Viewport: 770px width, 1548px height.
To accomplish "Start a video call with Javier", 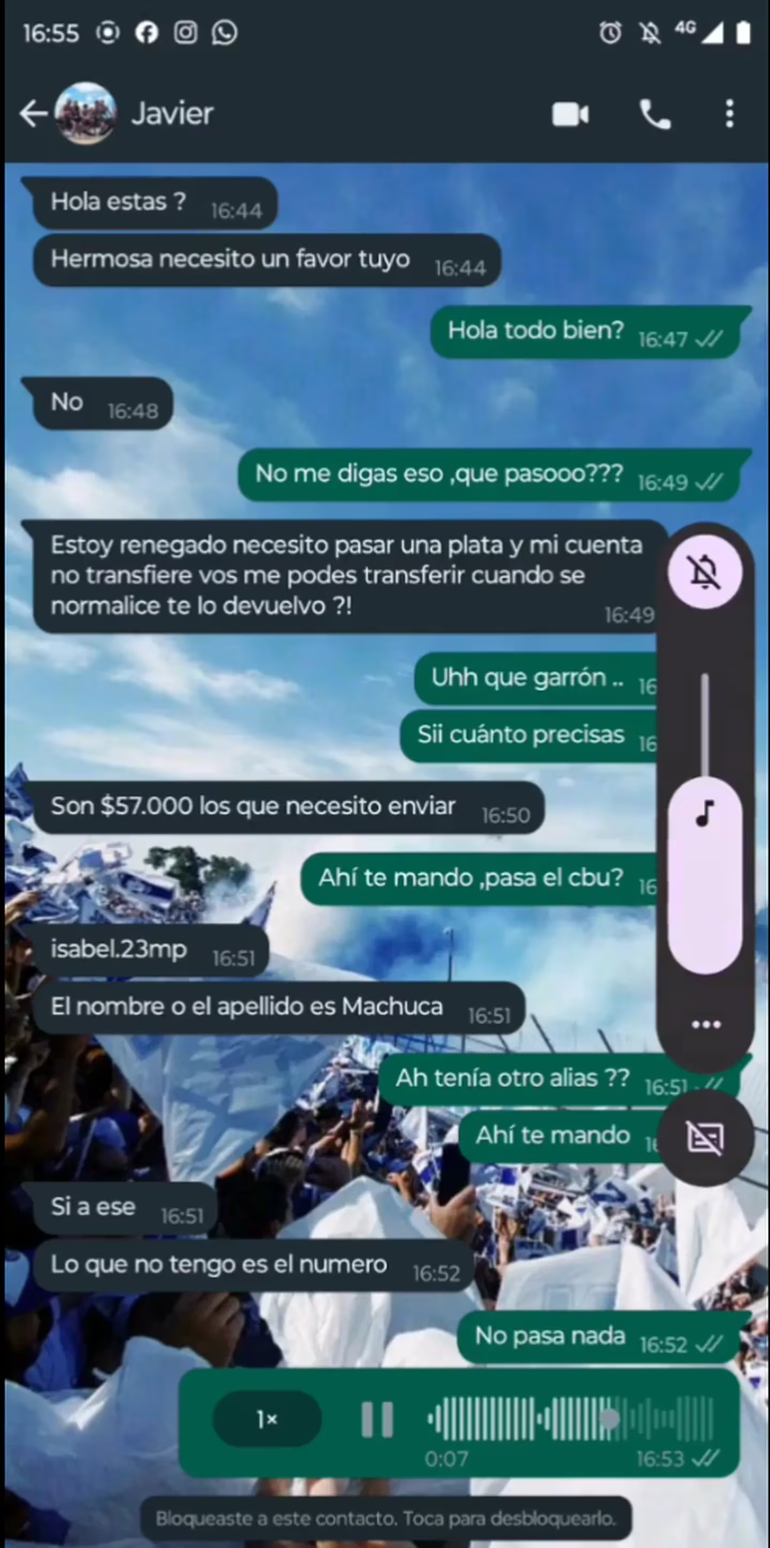I will [570, 113].
